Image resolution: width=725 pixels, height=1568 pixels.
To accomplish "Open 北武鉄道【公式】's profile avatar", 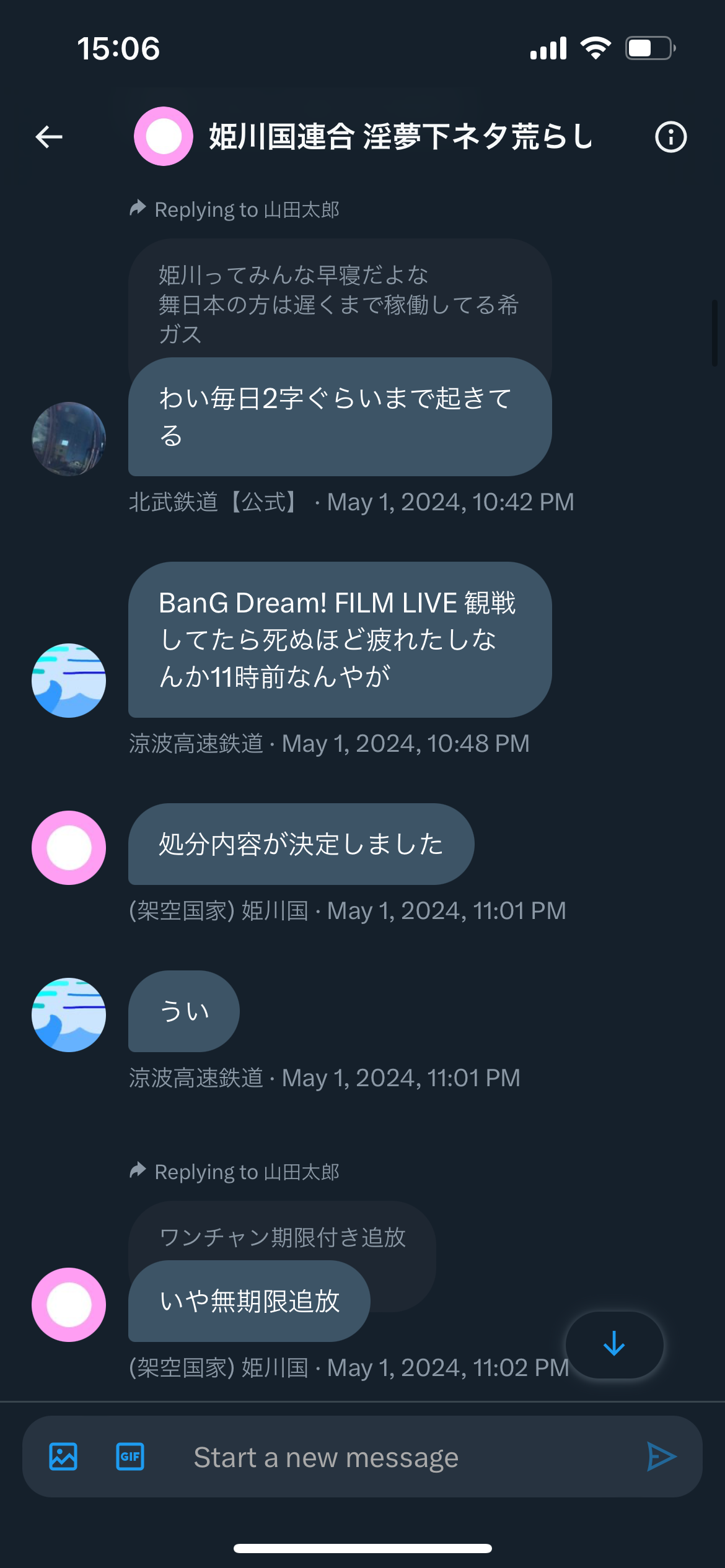I will click(x=69, y=439).
